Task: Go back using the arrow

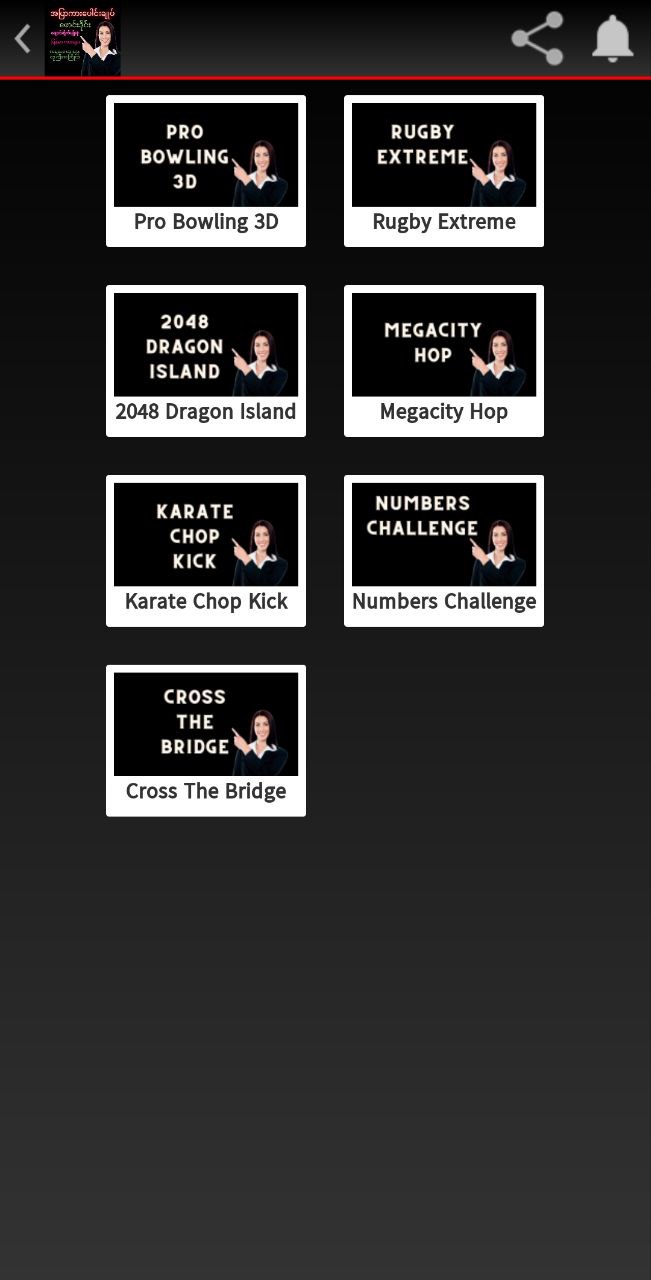Action: pyautogui.click(x=23, y=39)
